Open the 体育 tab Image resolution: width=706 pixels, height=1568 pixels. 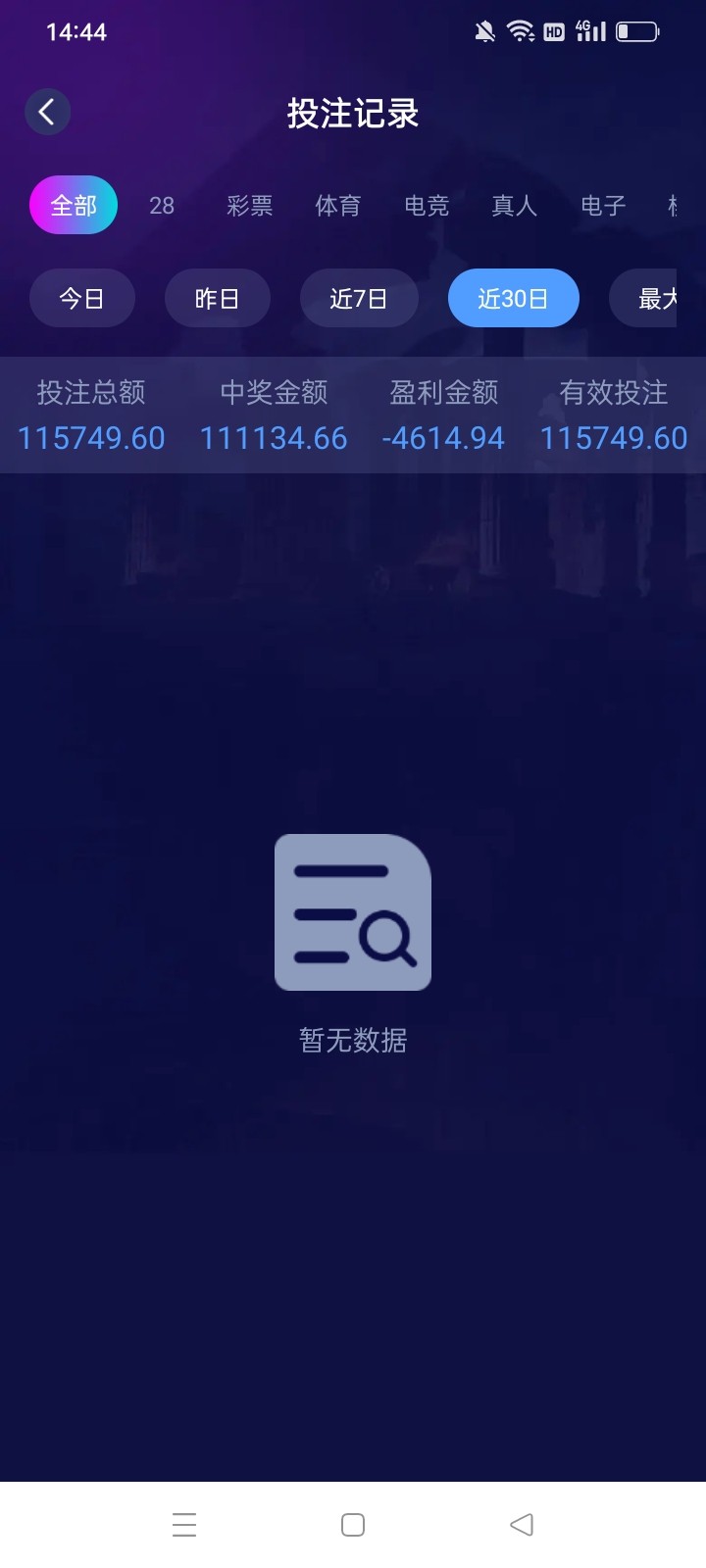coord(337,206)
